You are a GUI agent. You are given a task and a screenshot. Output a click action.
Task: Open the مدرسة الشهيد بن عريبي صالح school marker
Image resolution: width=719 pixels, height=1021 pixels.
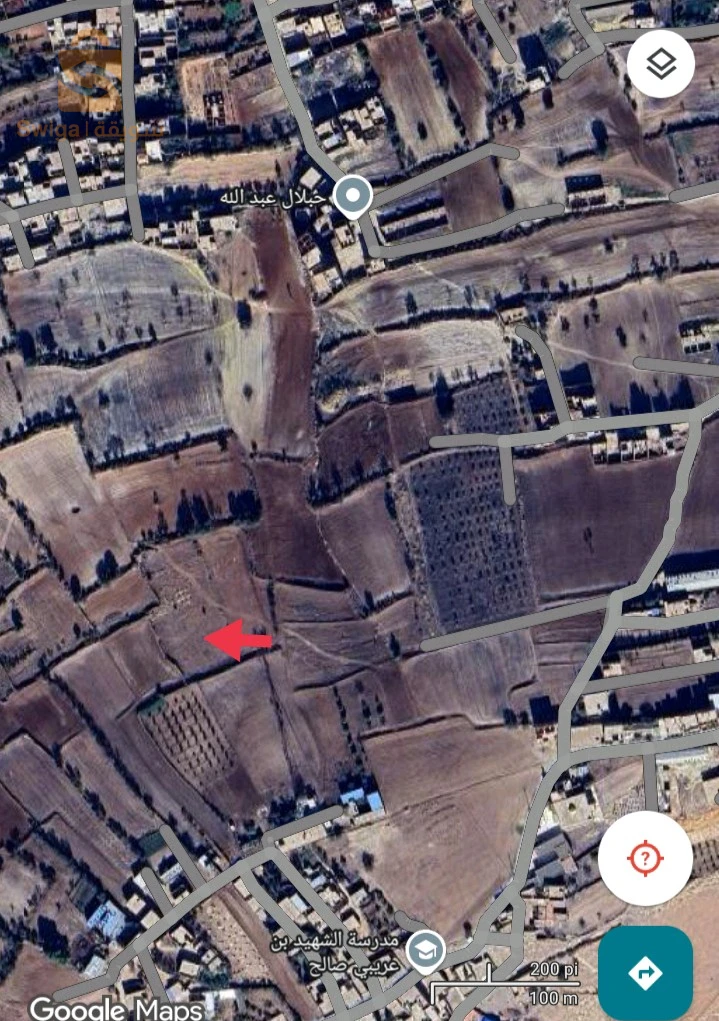[427, 951]
